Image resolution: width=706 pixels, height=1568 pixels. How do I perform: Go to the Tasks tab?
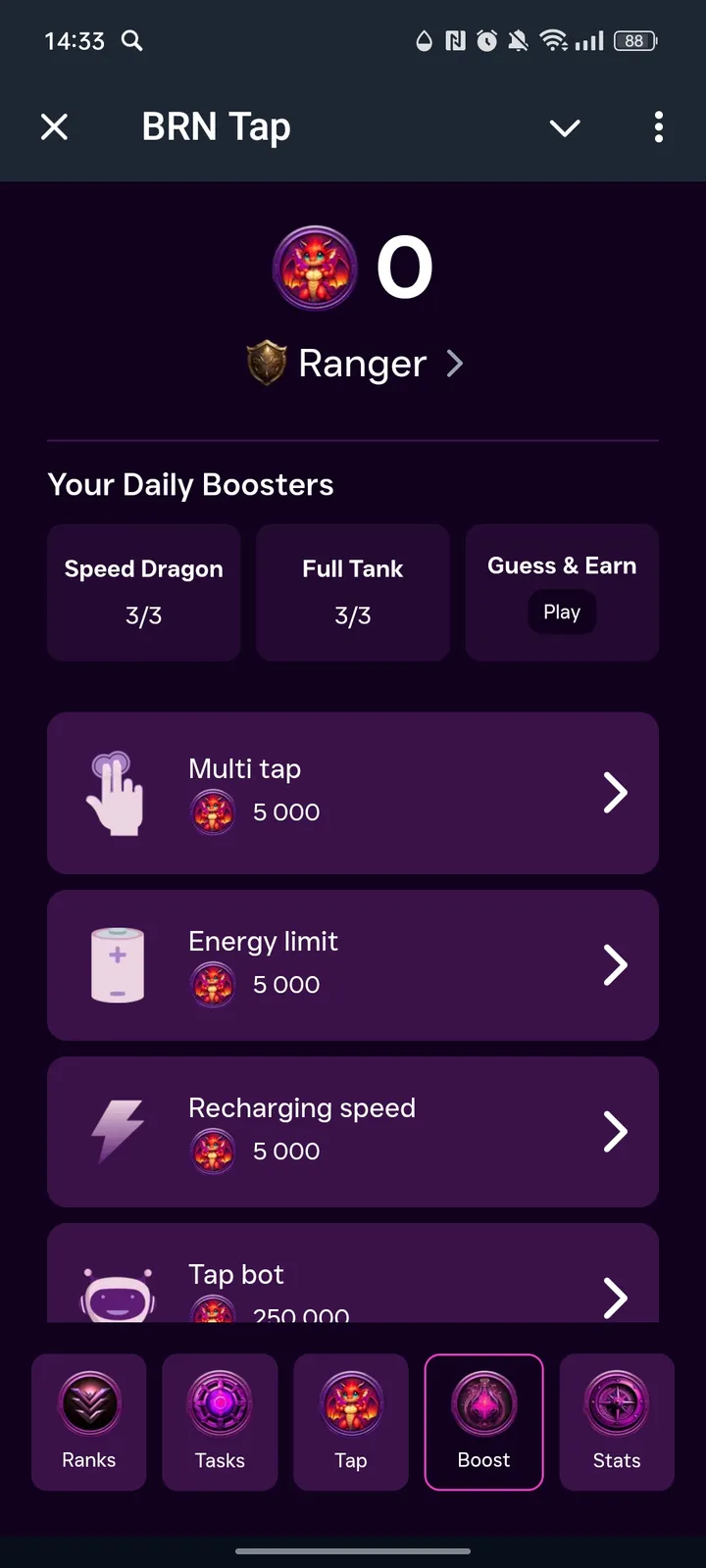220,1422
